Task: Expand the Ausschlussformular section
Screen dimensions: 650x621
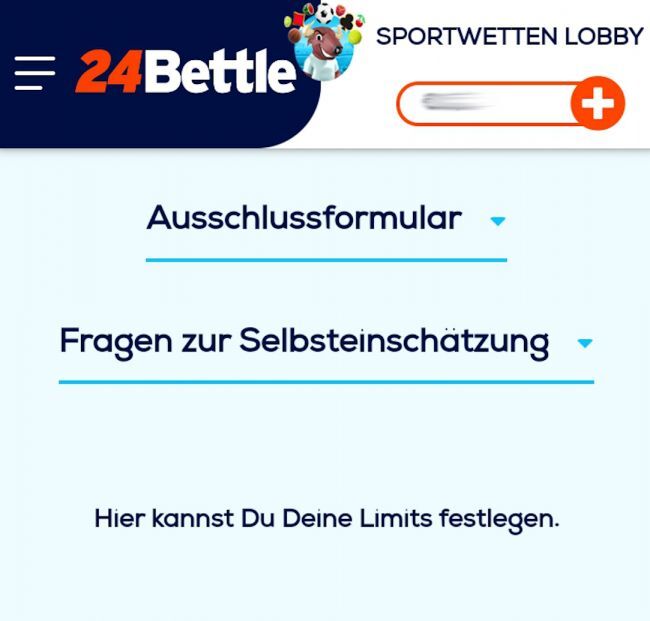Action: click(326, 219)
